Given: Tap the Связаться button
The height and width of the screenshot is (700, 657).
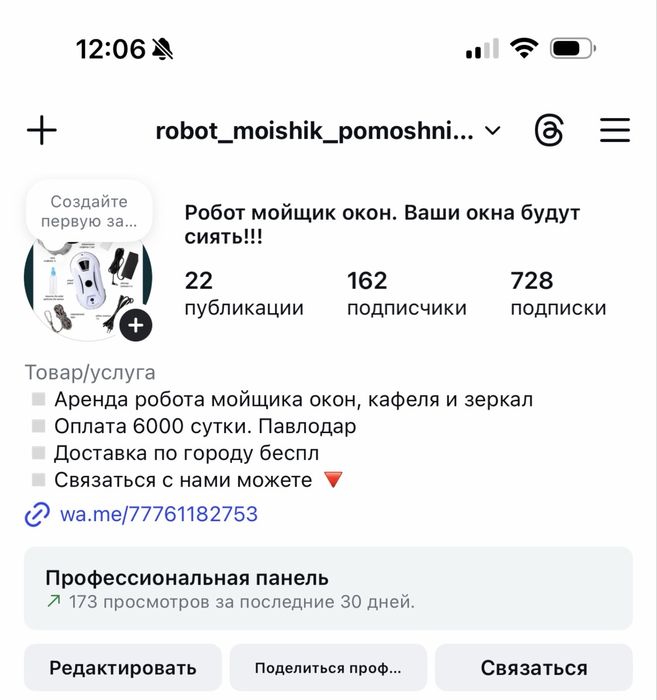Looking at the screenshot, I should (x=533, y=668).
